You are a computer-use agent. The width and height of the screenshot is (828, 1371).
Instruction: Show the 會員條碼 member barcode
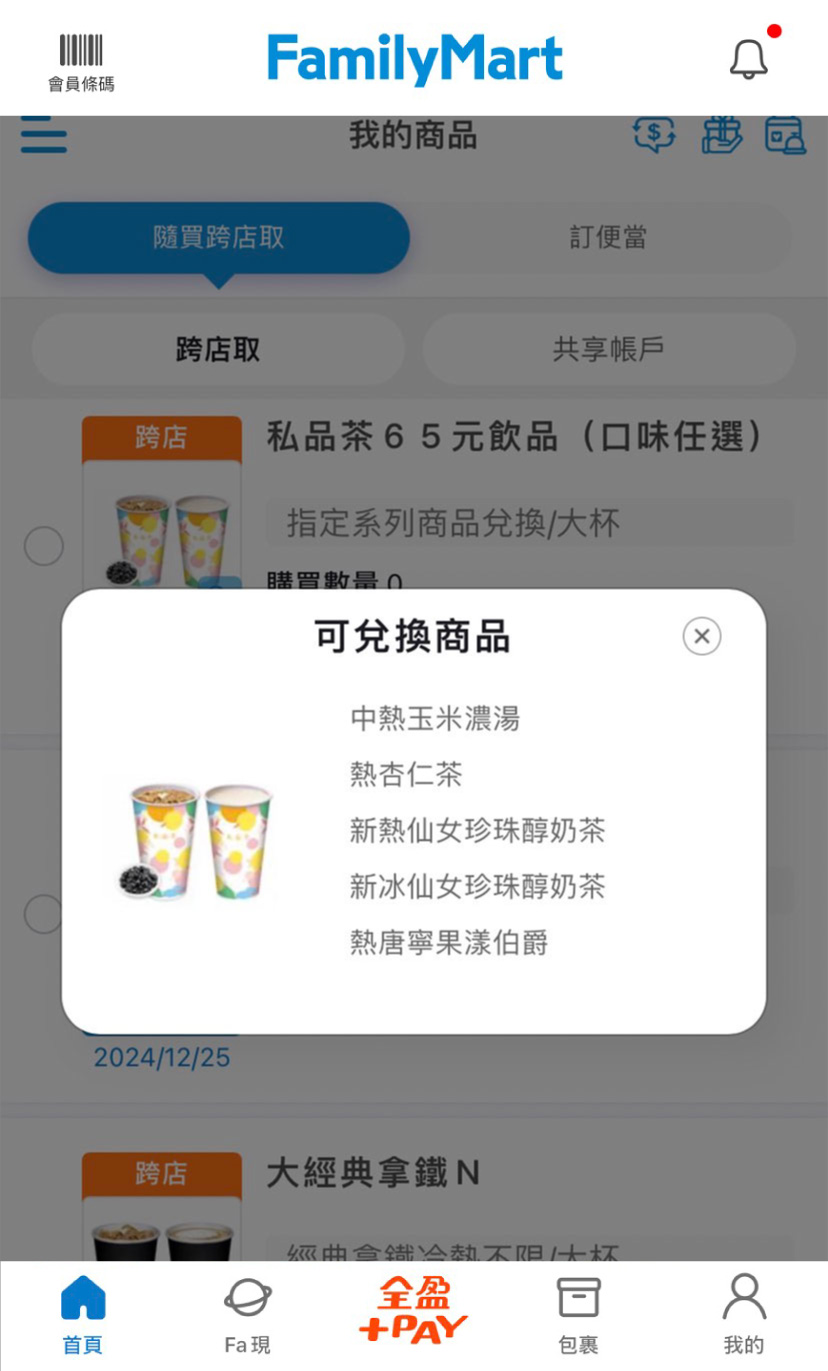(81, 62)
